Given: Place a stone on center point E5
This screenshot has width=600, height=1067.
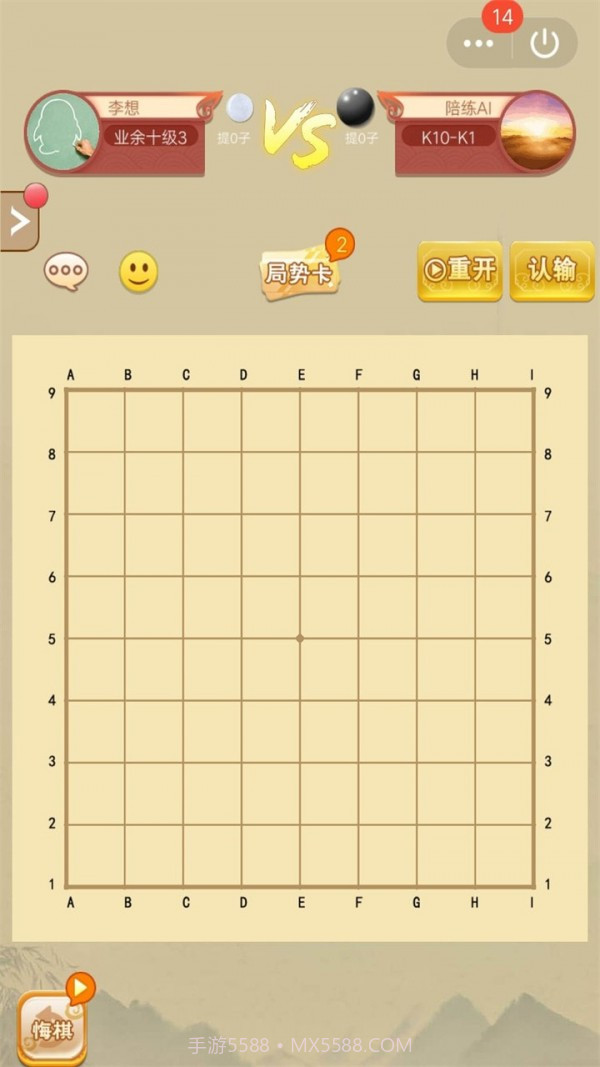Looking at the screenshot, I should [x=299, y=638].
